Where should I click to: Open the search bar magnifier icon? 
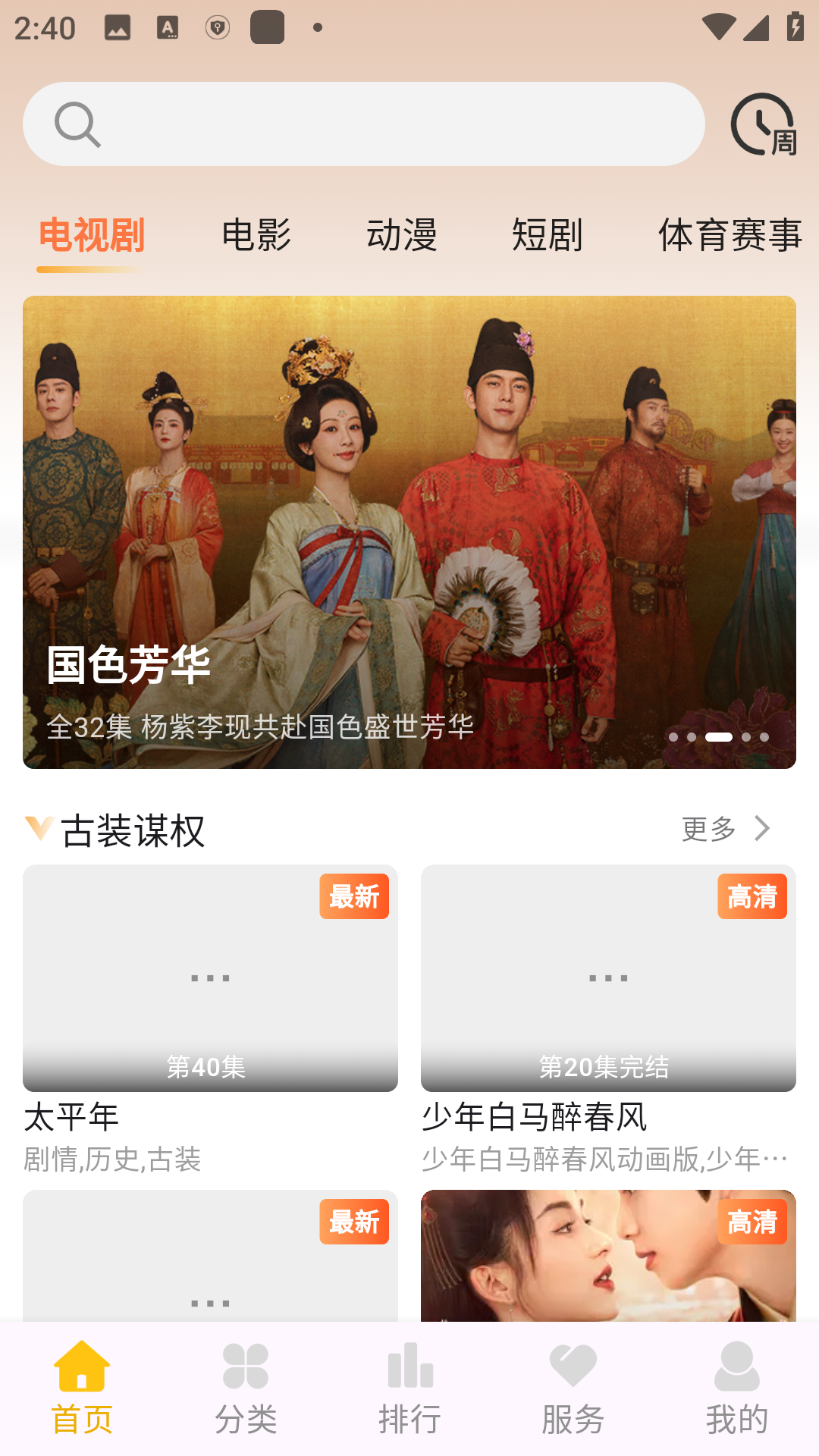[77, 123]
